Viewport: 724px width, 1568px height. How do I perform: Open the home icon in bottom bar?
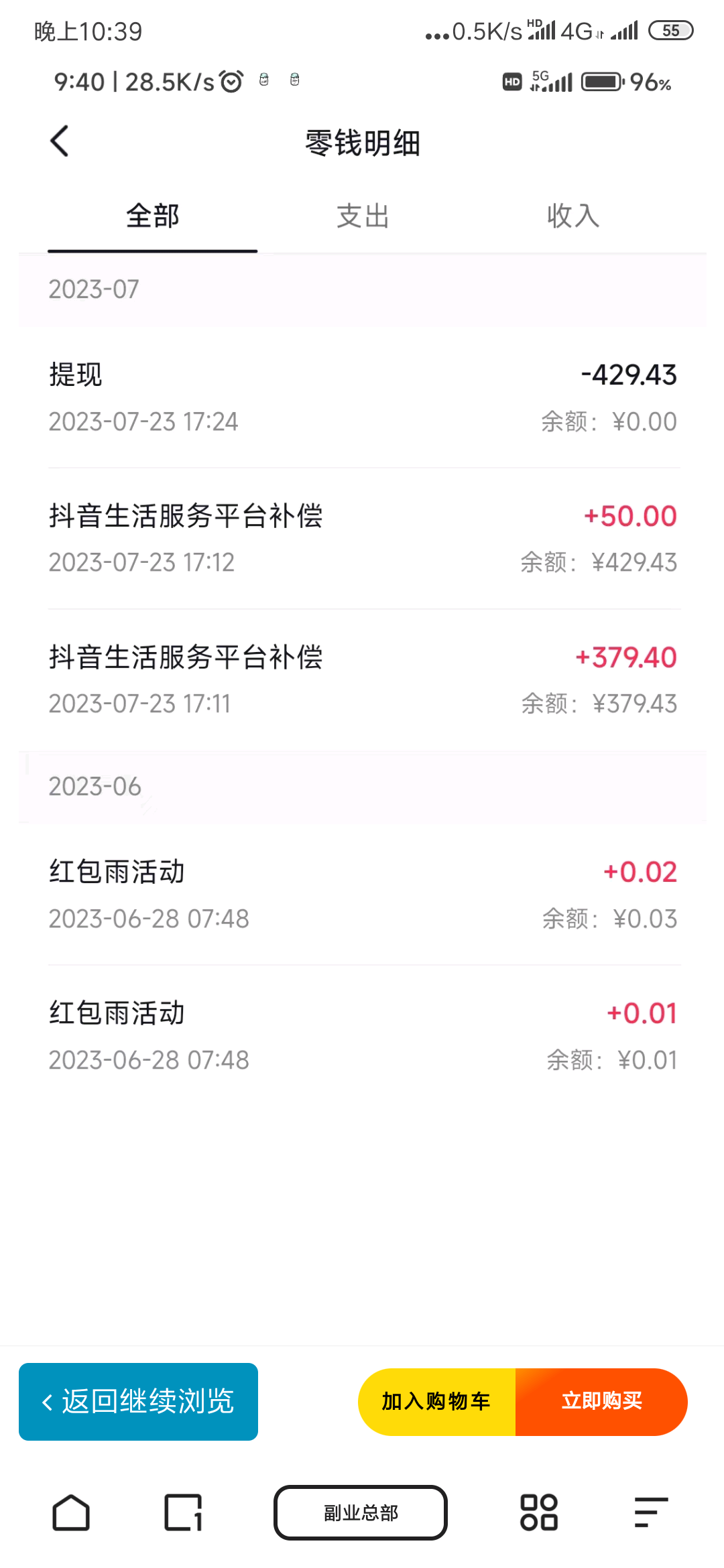(71, 1513)
